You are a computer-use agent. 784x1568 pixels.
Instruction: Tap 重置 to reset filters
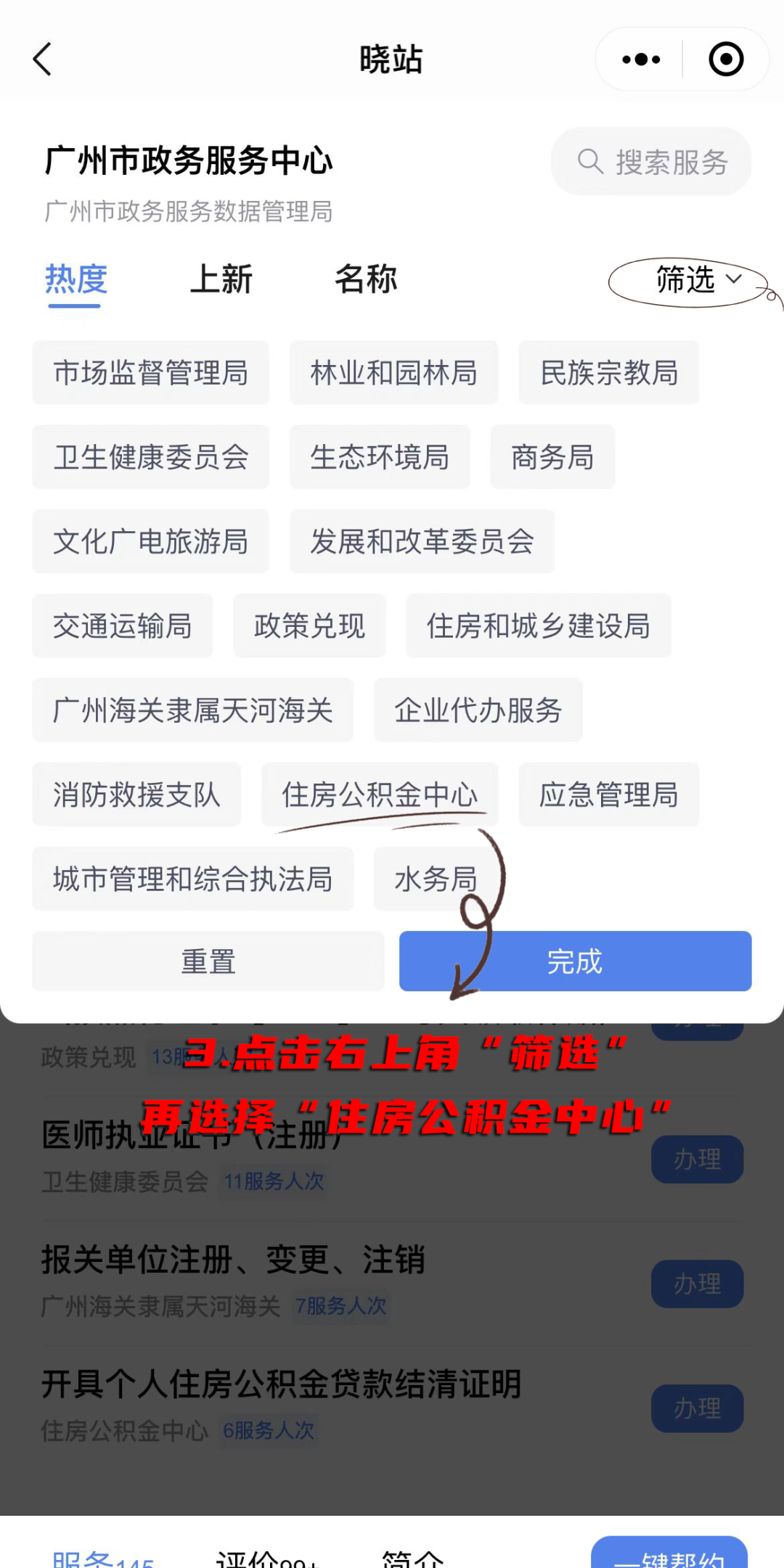pos(208,961)
